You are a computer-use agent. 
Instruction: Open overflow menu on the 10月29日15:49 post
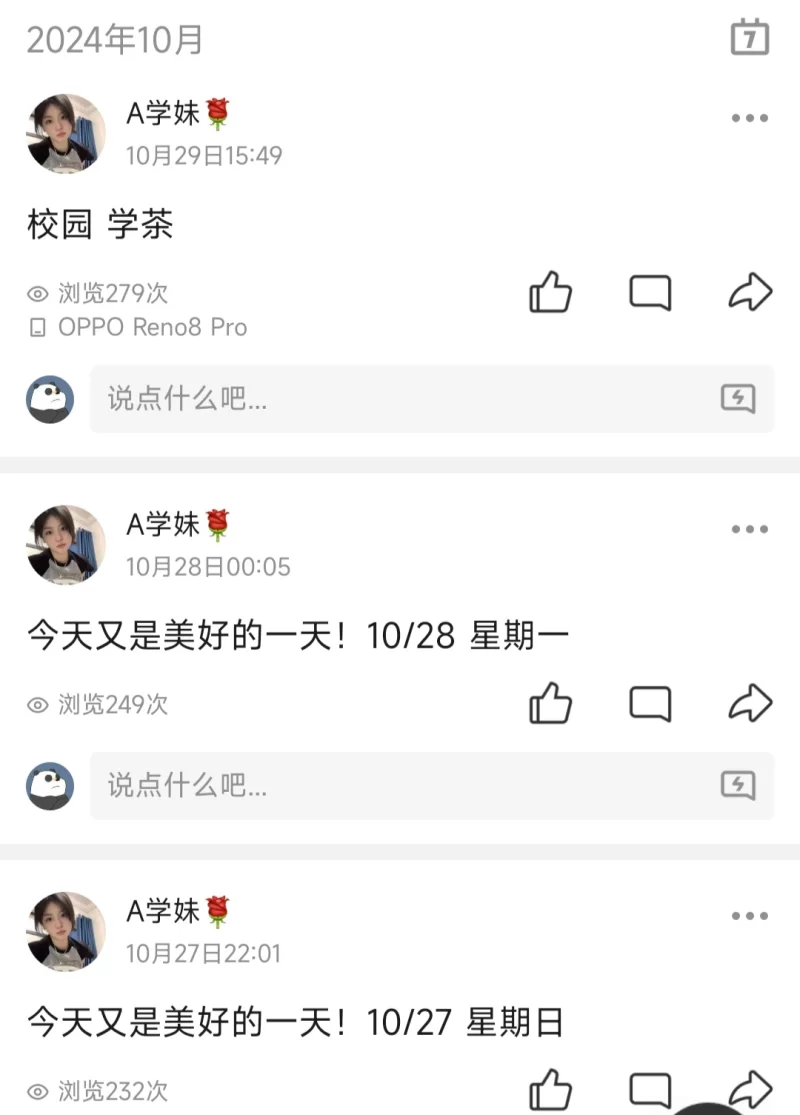click(x=750, y=118)
